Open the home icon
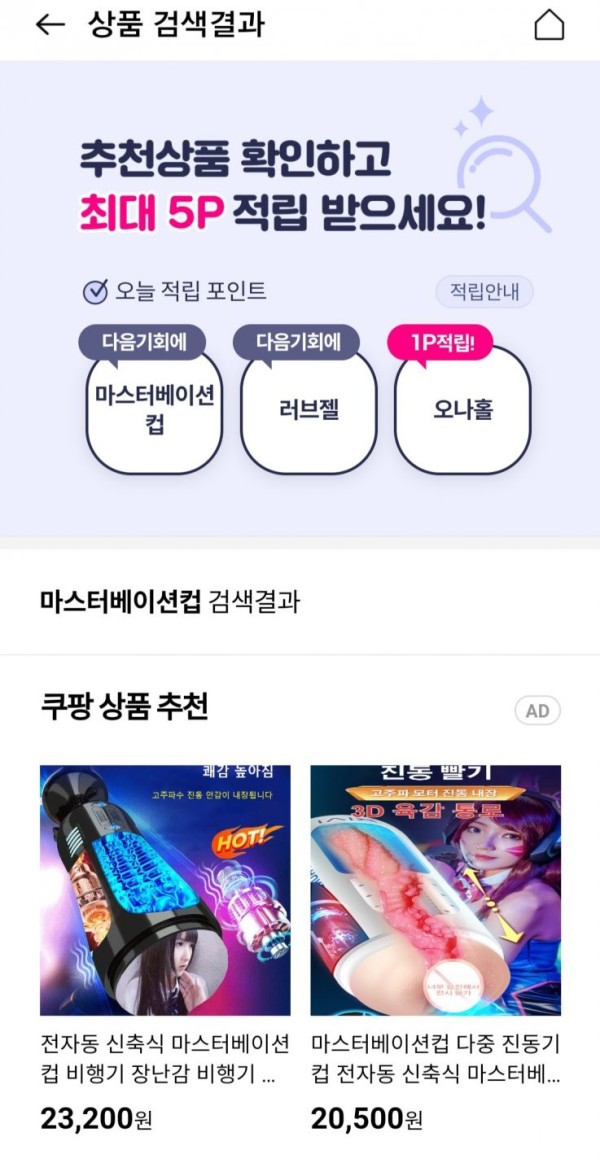This screenshot has height=1172, width=600. click(549, 25)
